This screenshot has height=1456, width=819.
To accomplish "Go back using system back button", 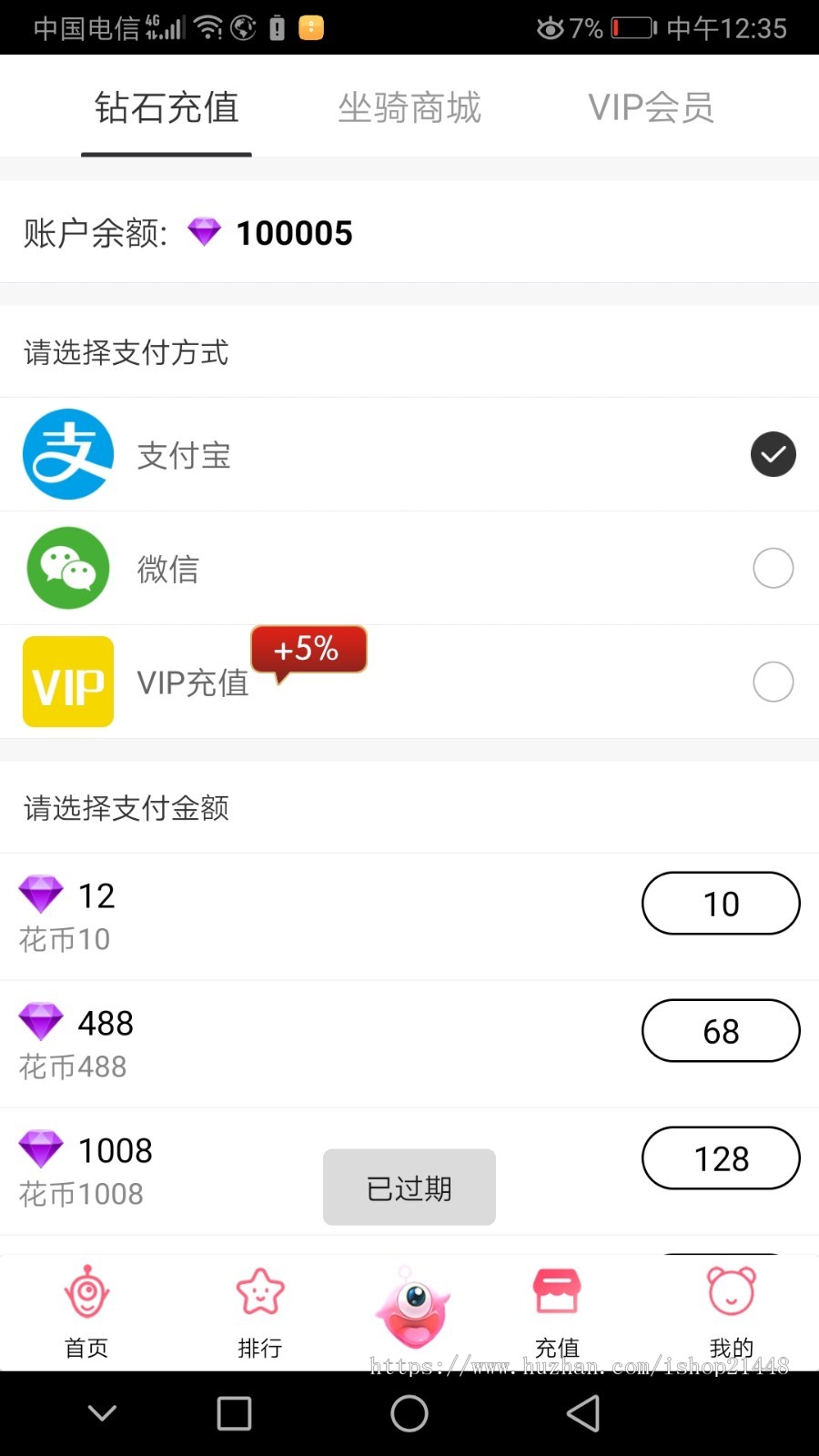I will [x=583, y=1413].
